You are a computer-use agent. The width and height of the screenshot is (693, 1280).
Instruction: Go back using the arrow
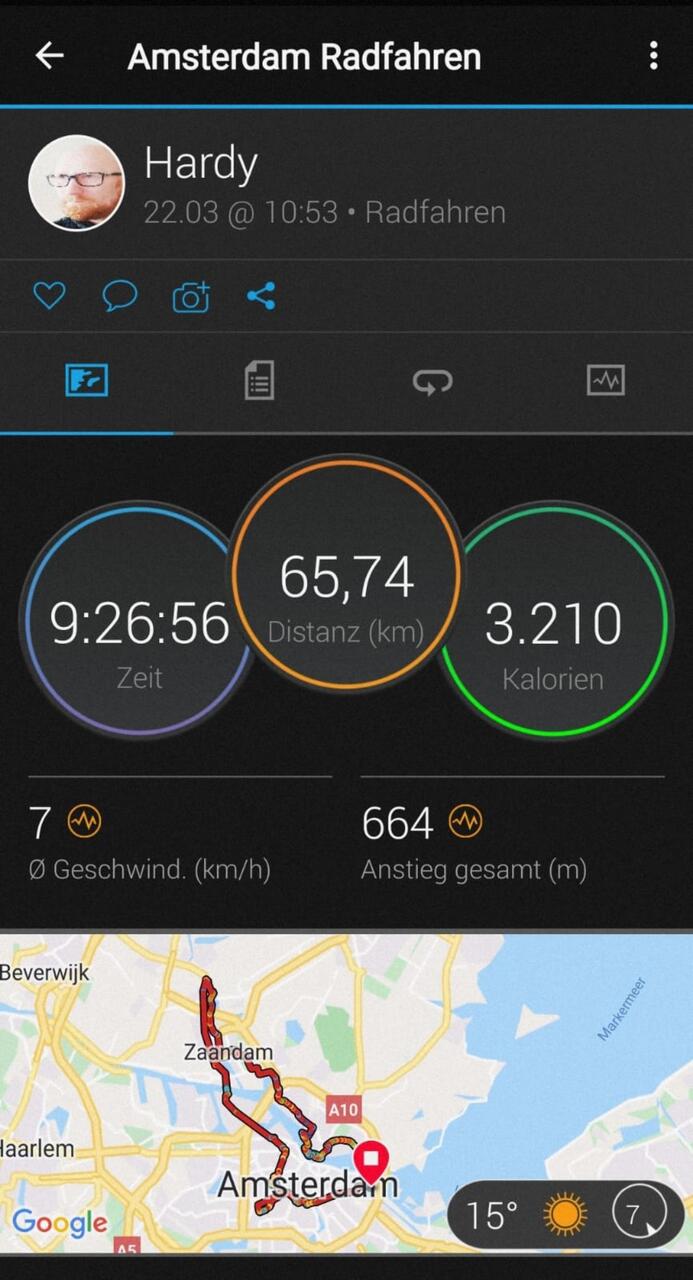pos(48,56)
